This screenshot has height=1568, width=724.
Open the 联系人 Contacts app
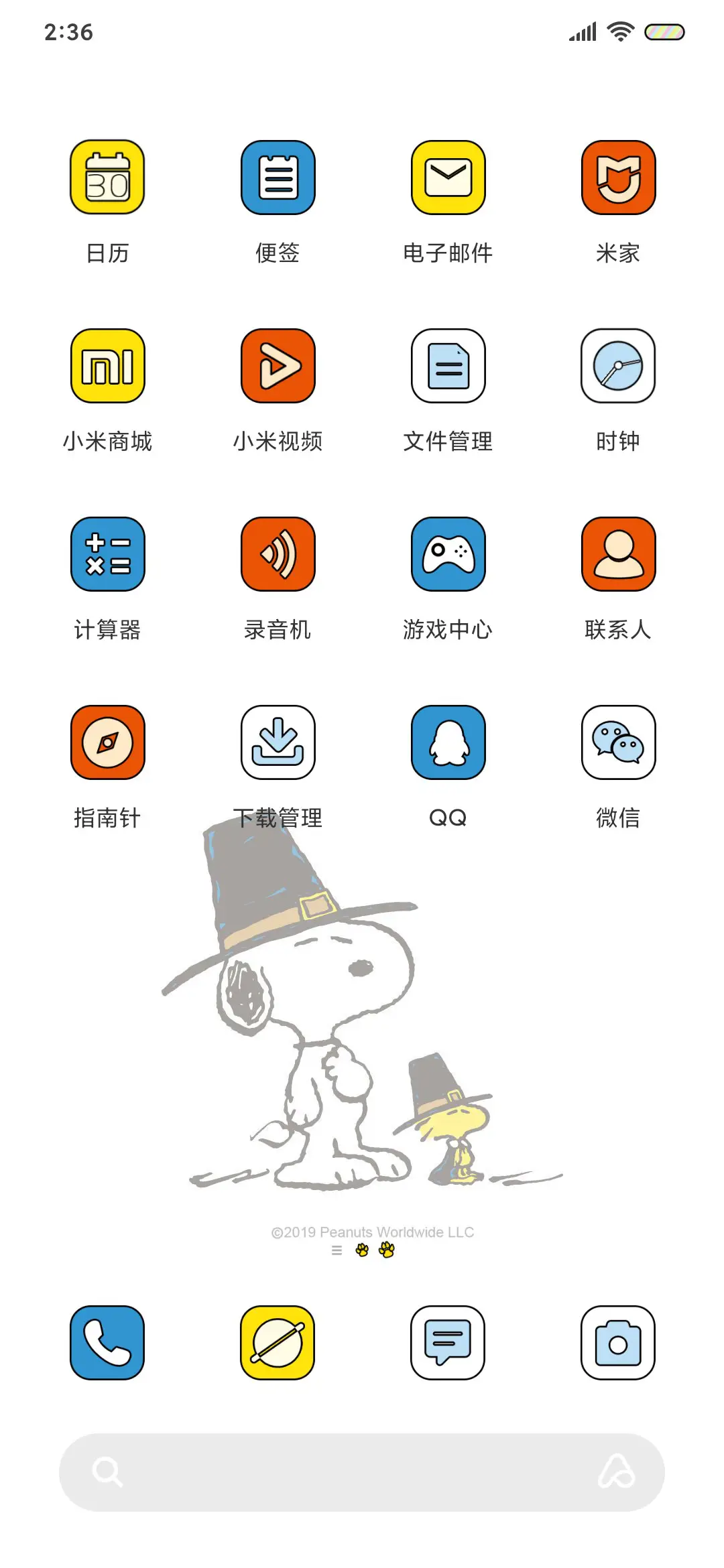(618, 555)
